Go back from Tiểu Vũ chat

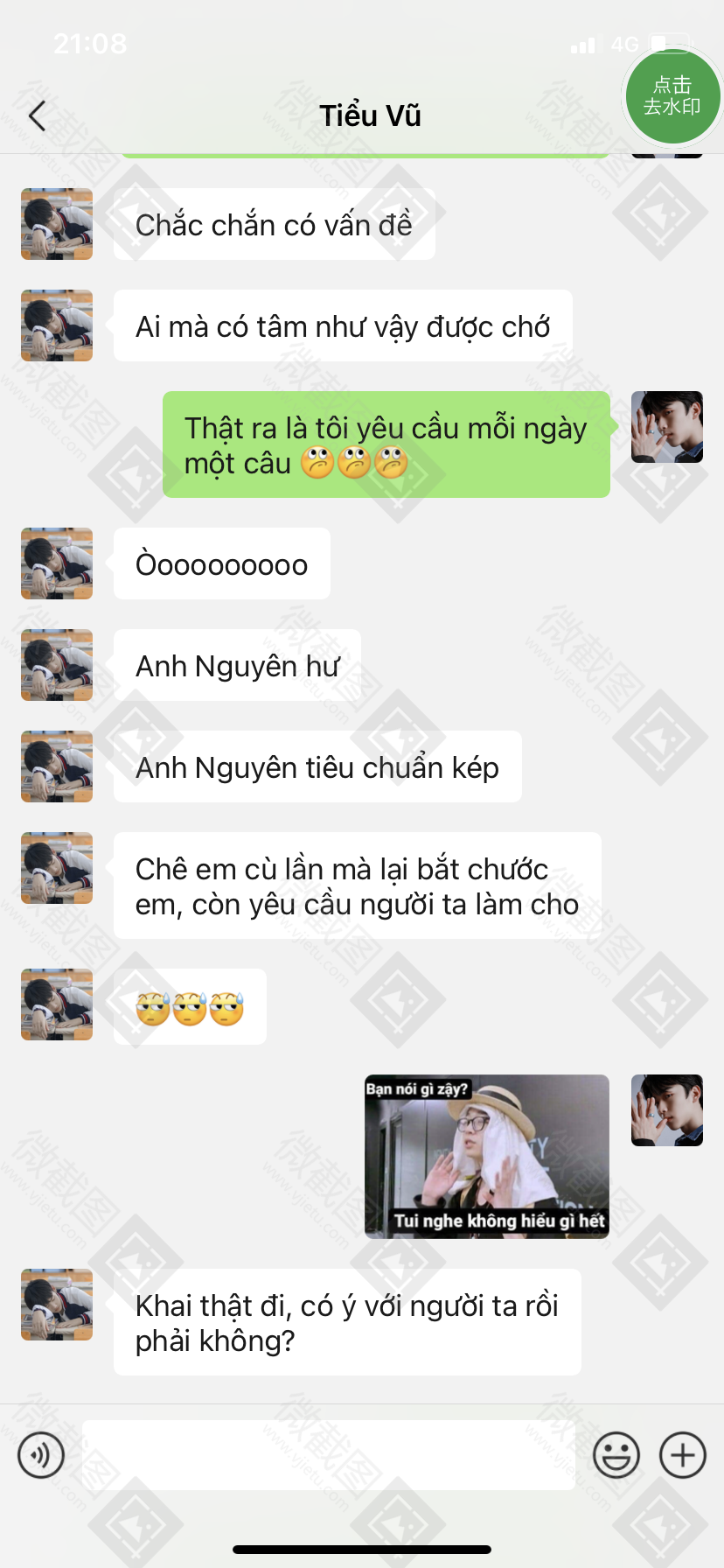[x=37, y=115]
